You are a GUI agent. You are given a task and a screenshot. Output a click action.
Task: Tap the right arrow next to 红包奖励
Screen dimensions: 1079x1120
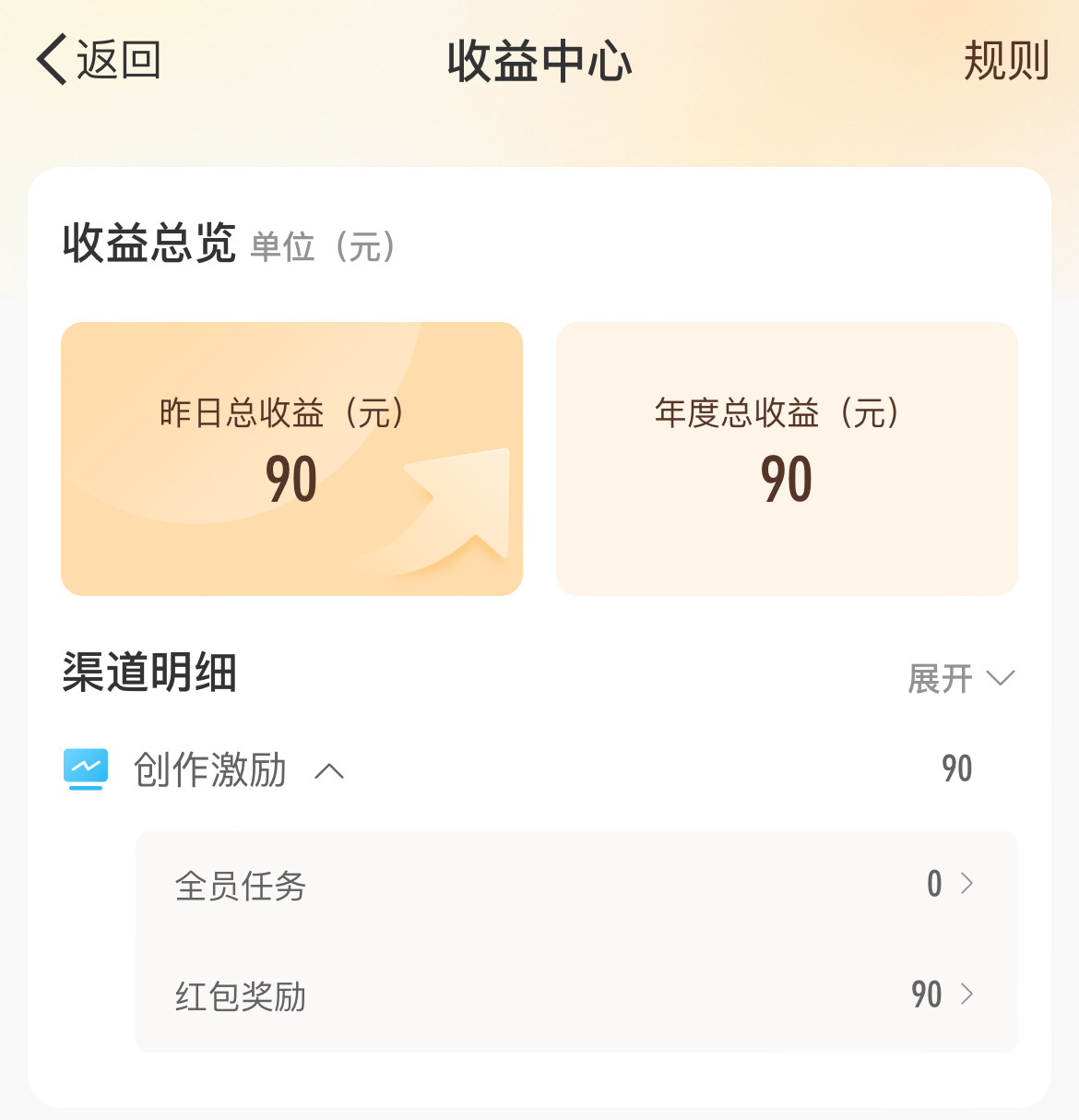click(x=967, y=995)
